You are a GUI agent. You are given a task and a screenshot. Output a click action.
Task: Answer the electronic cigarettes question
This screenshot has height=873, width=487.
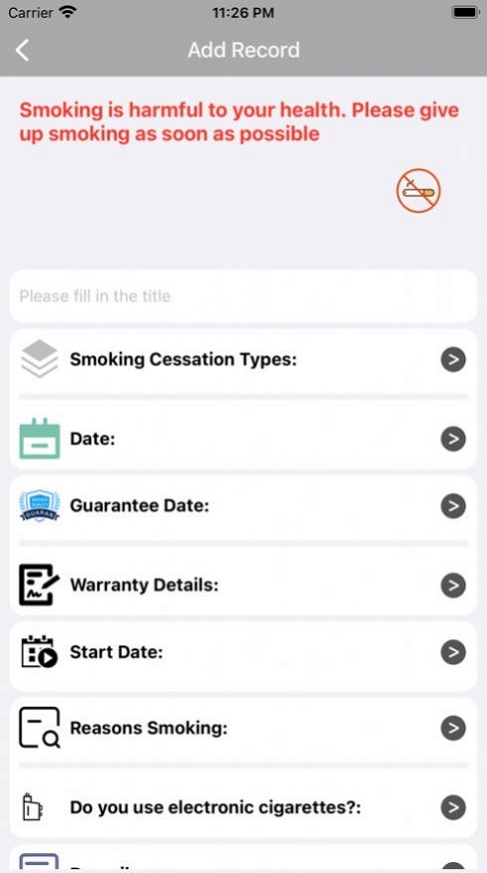[x=243, y=807]
